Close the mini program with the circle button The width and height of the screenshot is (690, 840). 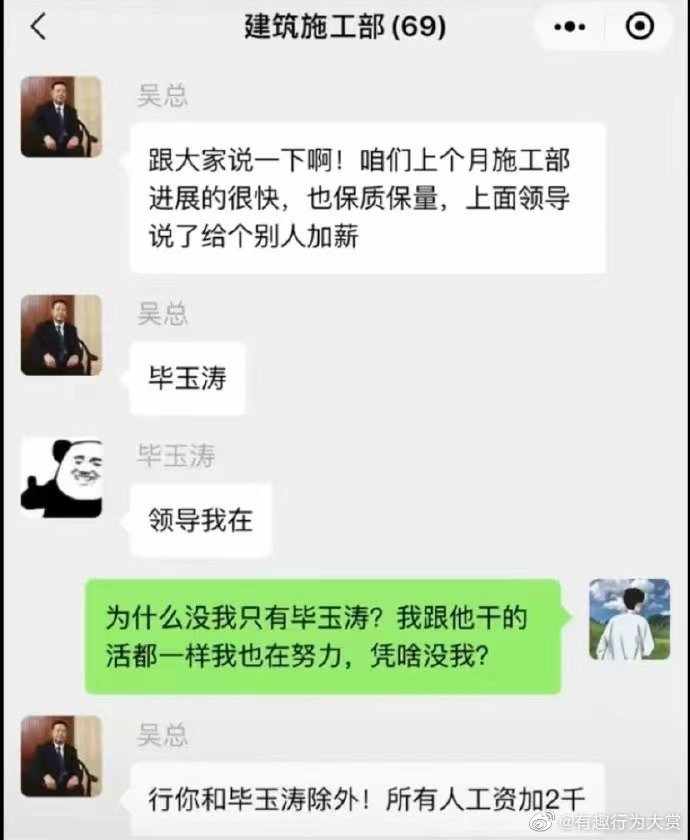639,27
